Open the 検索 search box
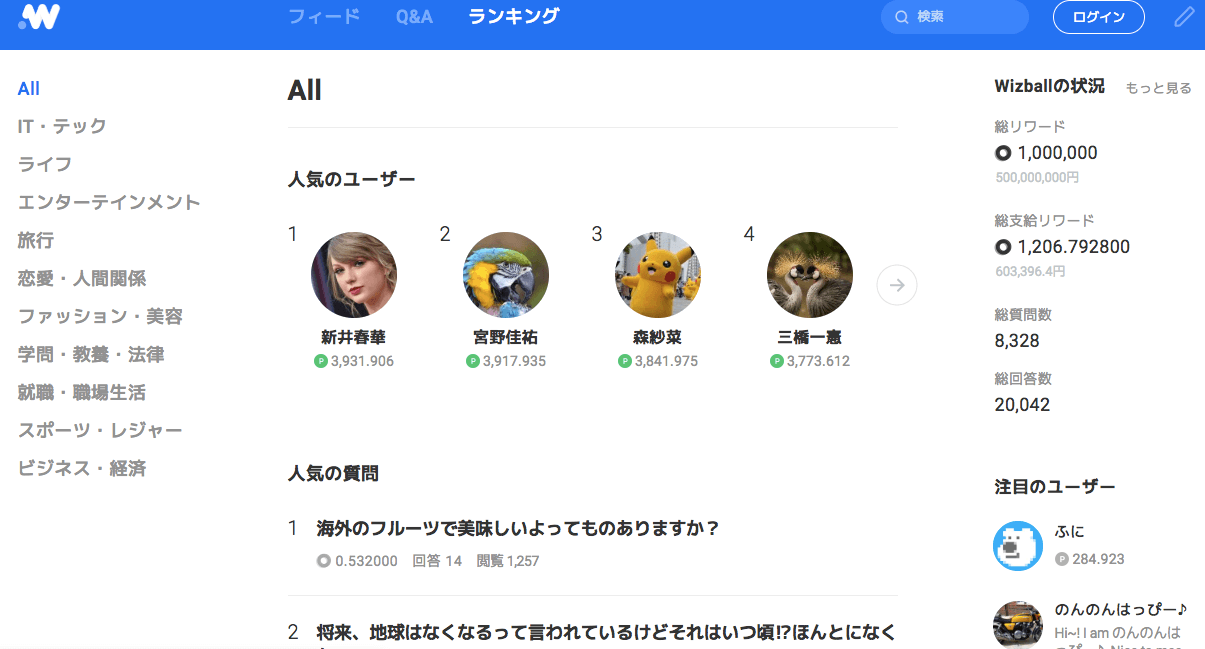The image size is (1205, 649). click(x=954, y=17)
